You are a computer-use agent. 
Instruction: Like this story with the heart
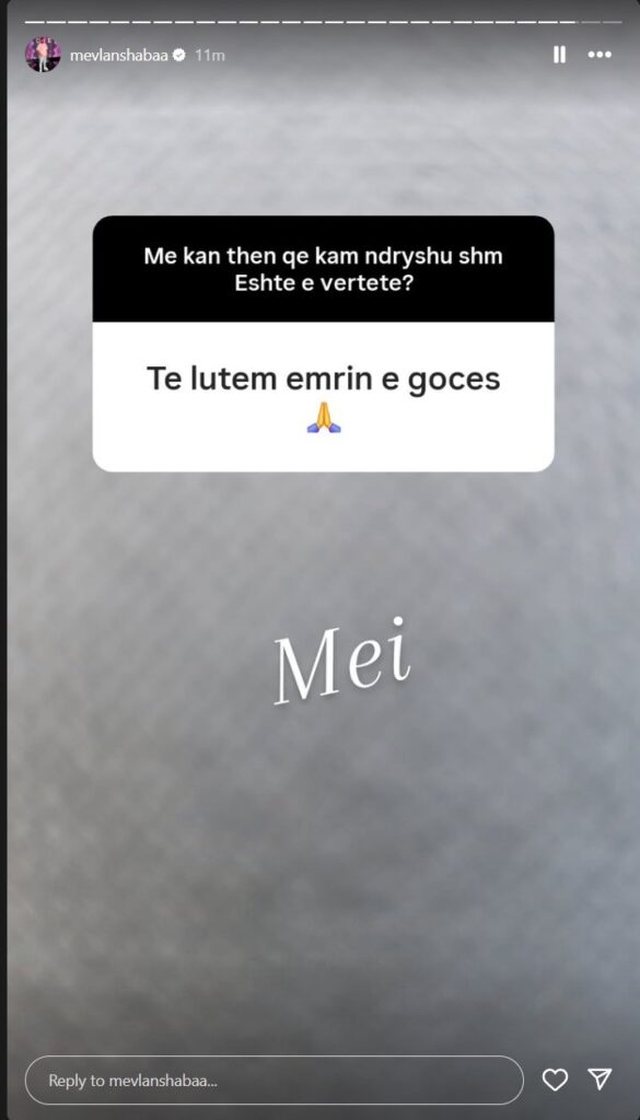point(555,1079)
